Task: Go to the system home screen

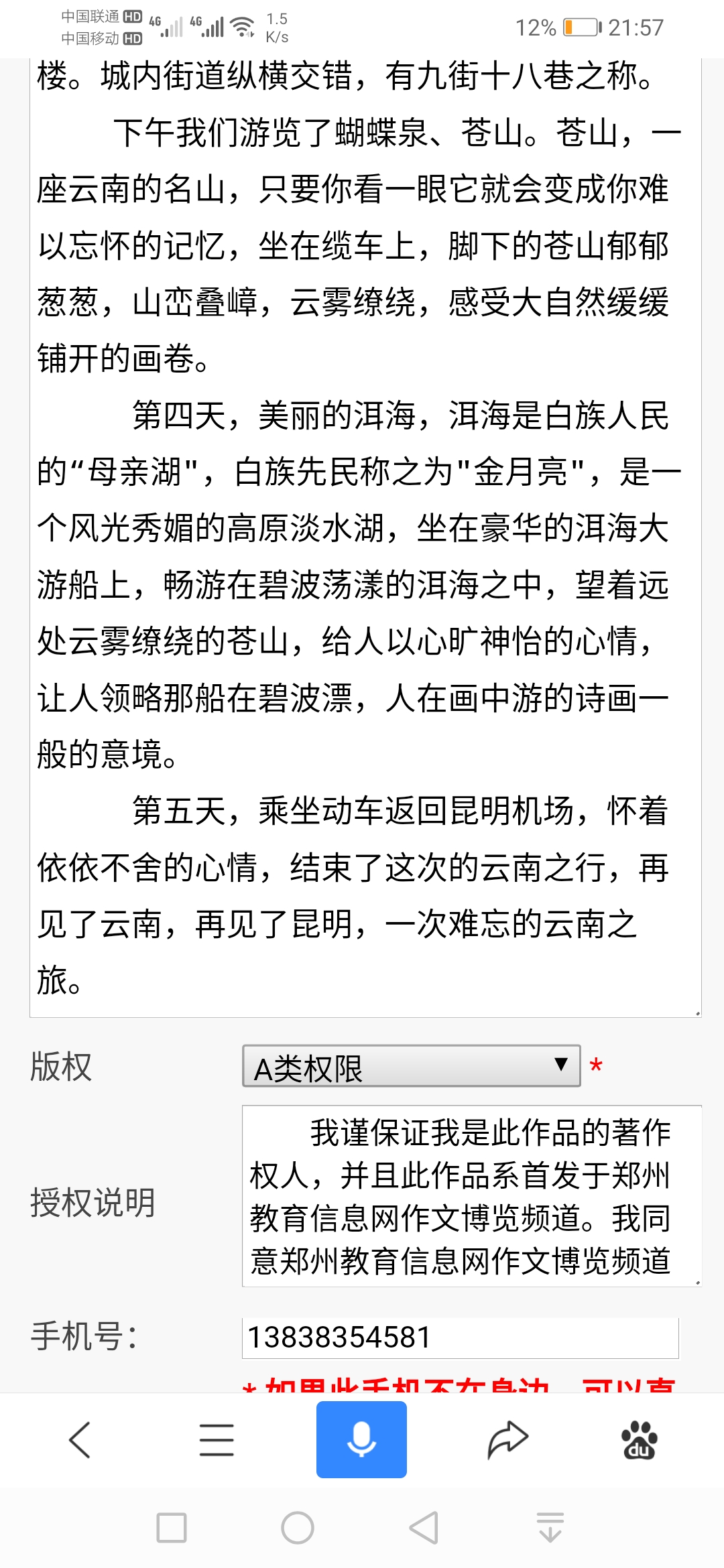Action: tap(298, 1528)
